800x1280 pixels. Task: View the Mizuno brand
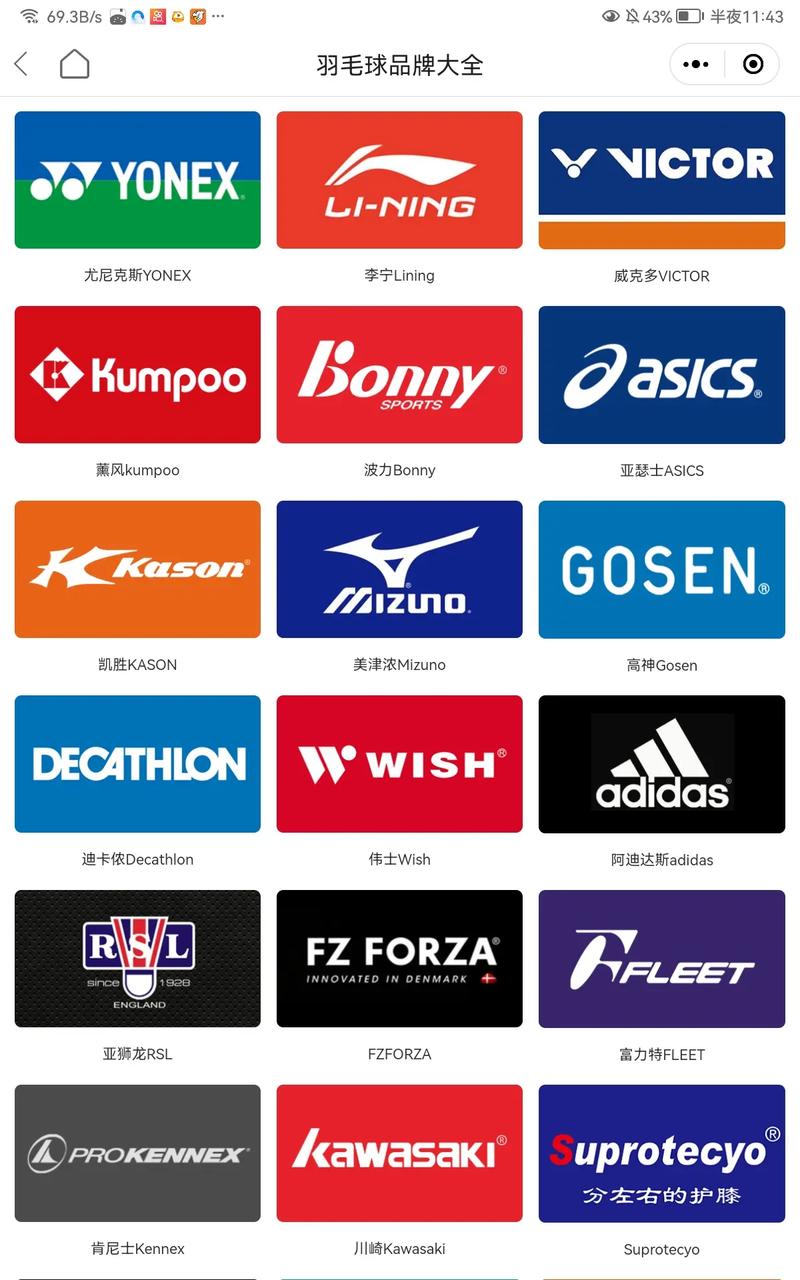pyautogui.click(x=399, y=569)
